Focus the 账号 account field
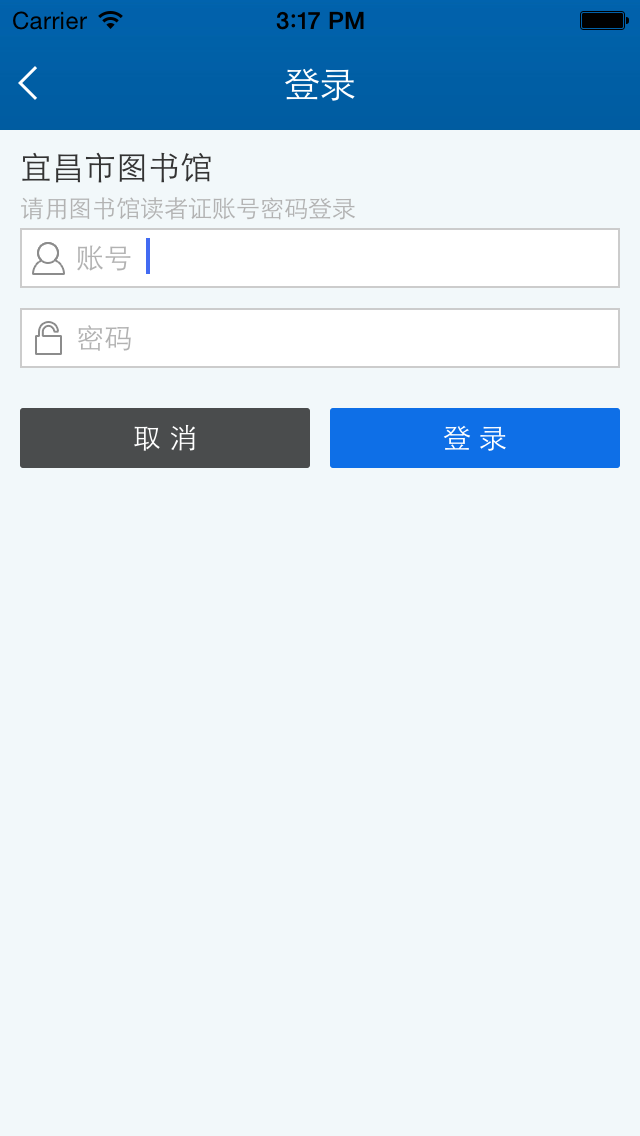This screenshot has height=1136, width=640. (x=340, y=258)
